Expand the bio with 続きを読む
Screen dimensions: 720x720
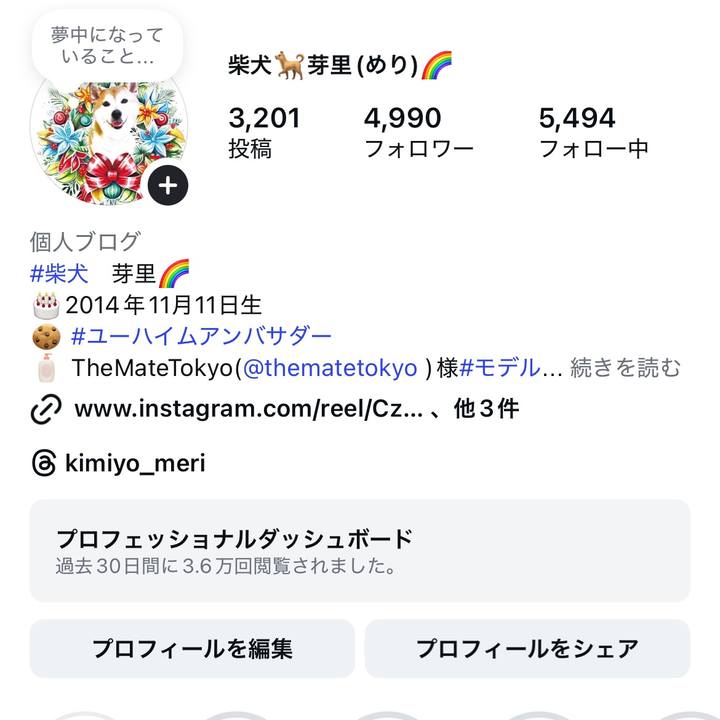[x=625, y=368]
